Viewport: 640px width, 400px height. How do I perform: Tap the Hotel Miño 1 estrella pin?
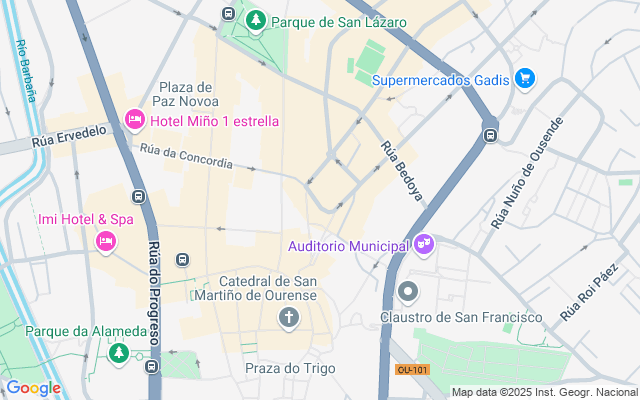pyautogui.click(x=134, y=121)
